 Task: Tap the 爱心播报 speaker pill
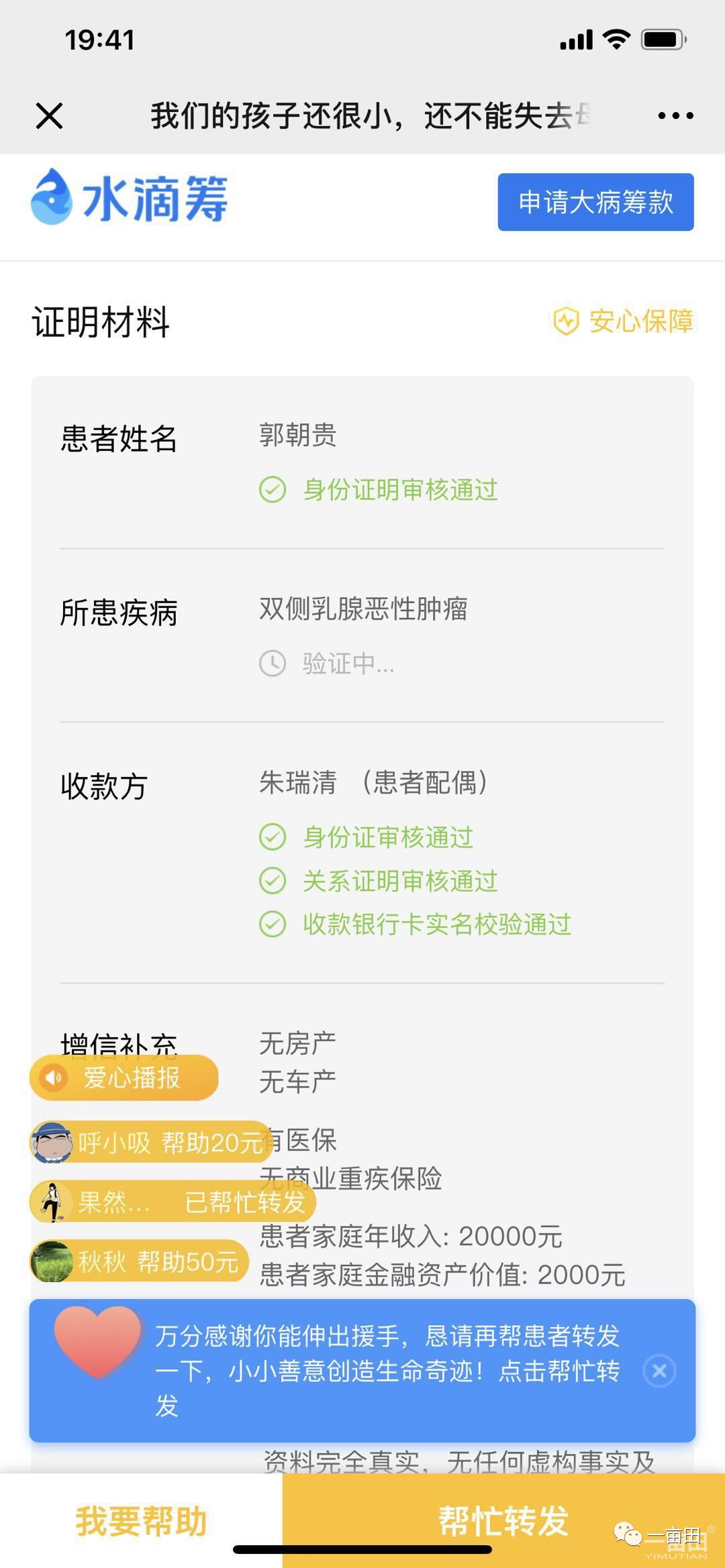click(x=124, y=1078)
